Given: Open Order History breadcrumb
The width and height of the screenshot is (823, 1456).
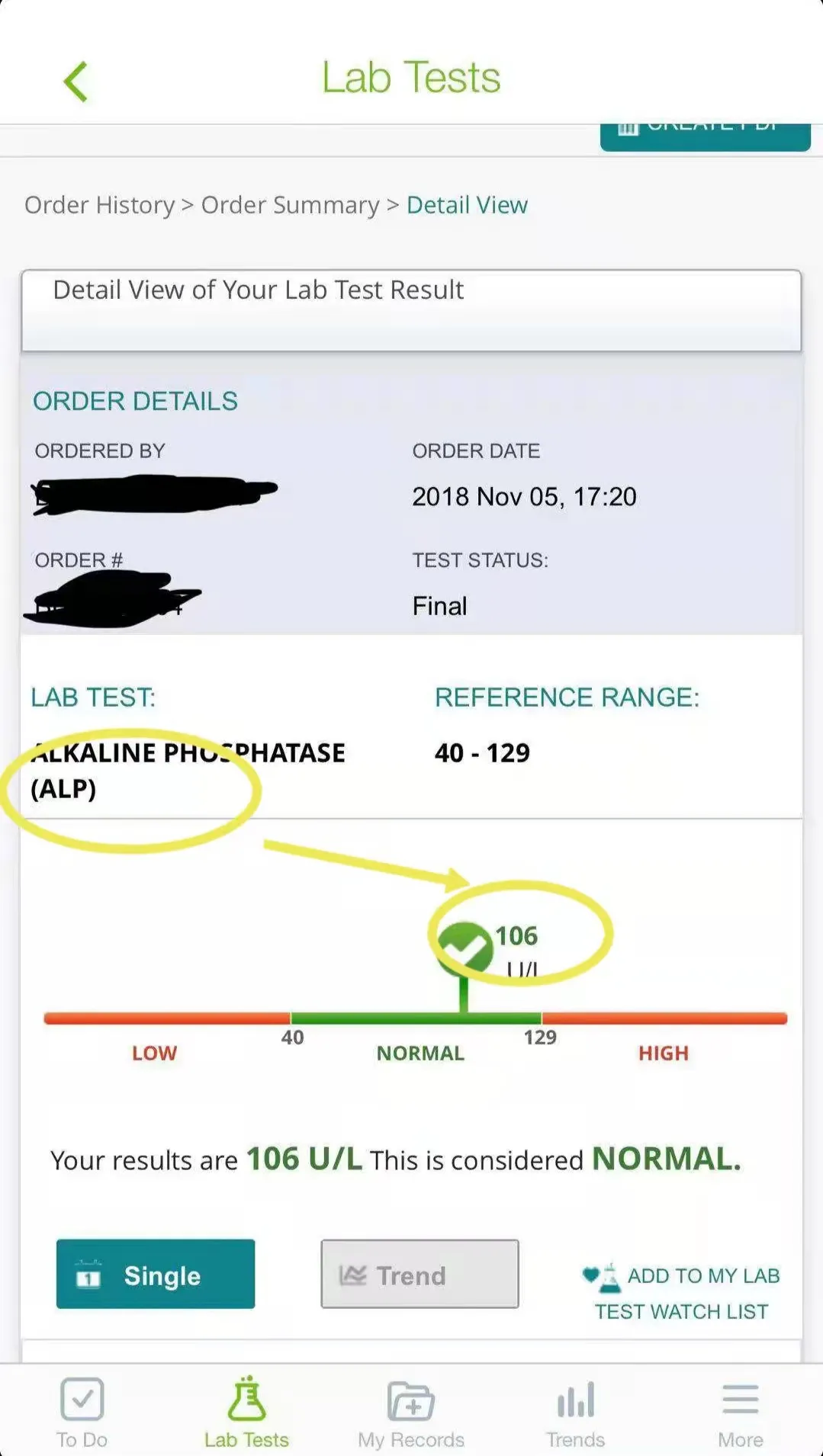Looking at the screenshot, I should 100,205.
